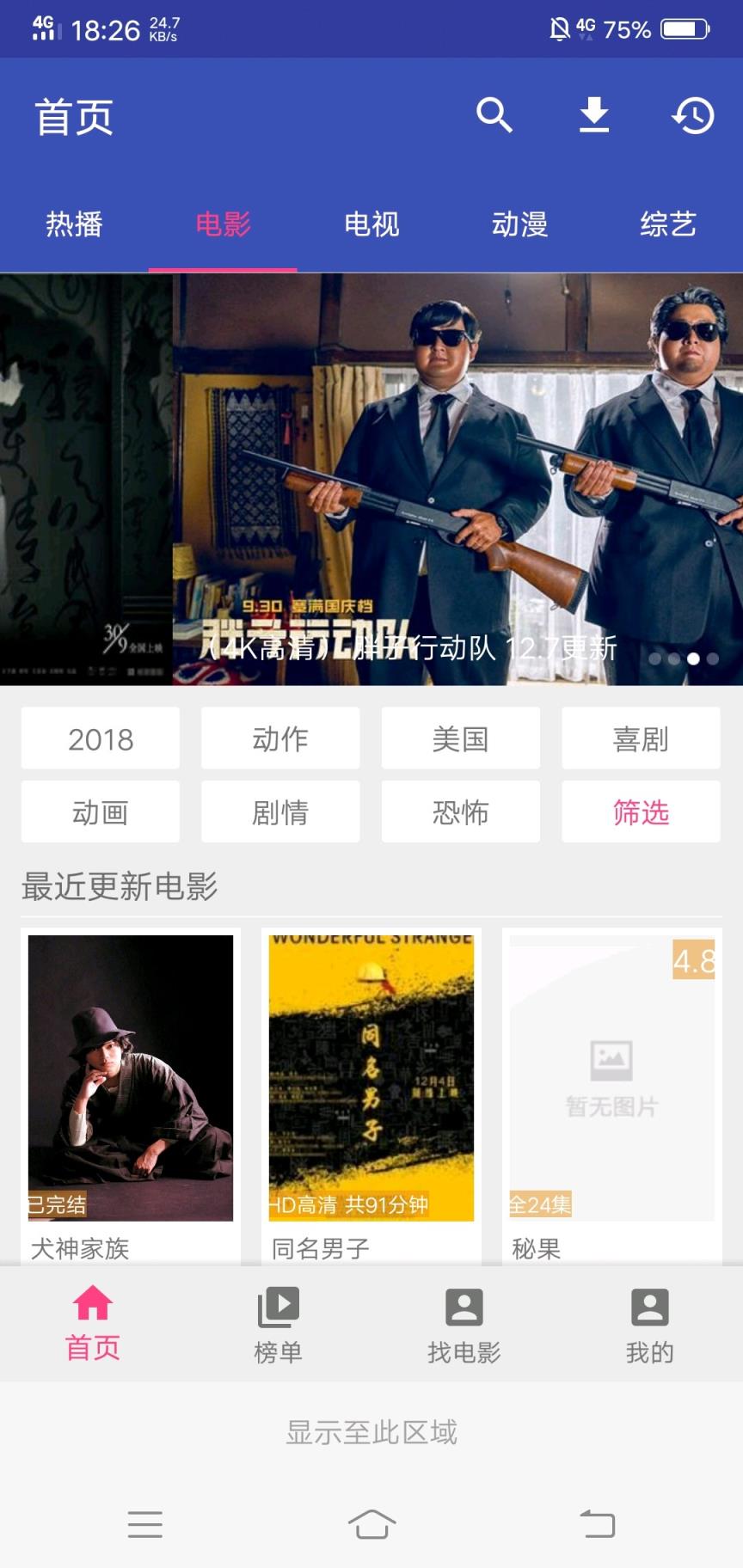Enable the 恐怖 horror filter
Screen dimensions: 743x1568
[x=460, y=811]
